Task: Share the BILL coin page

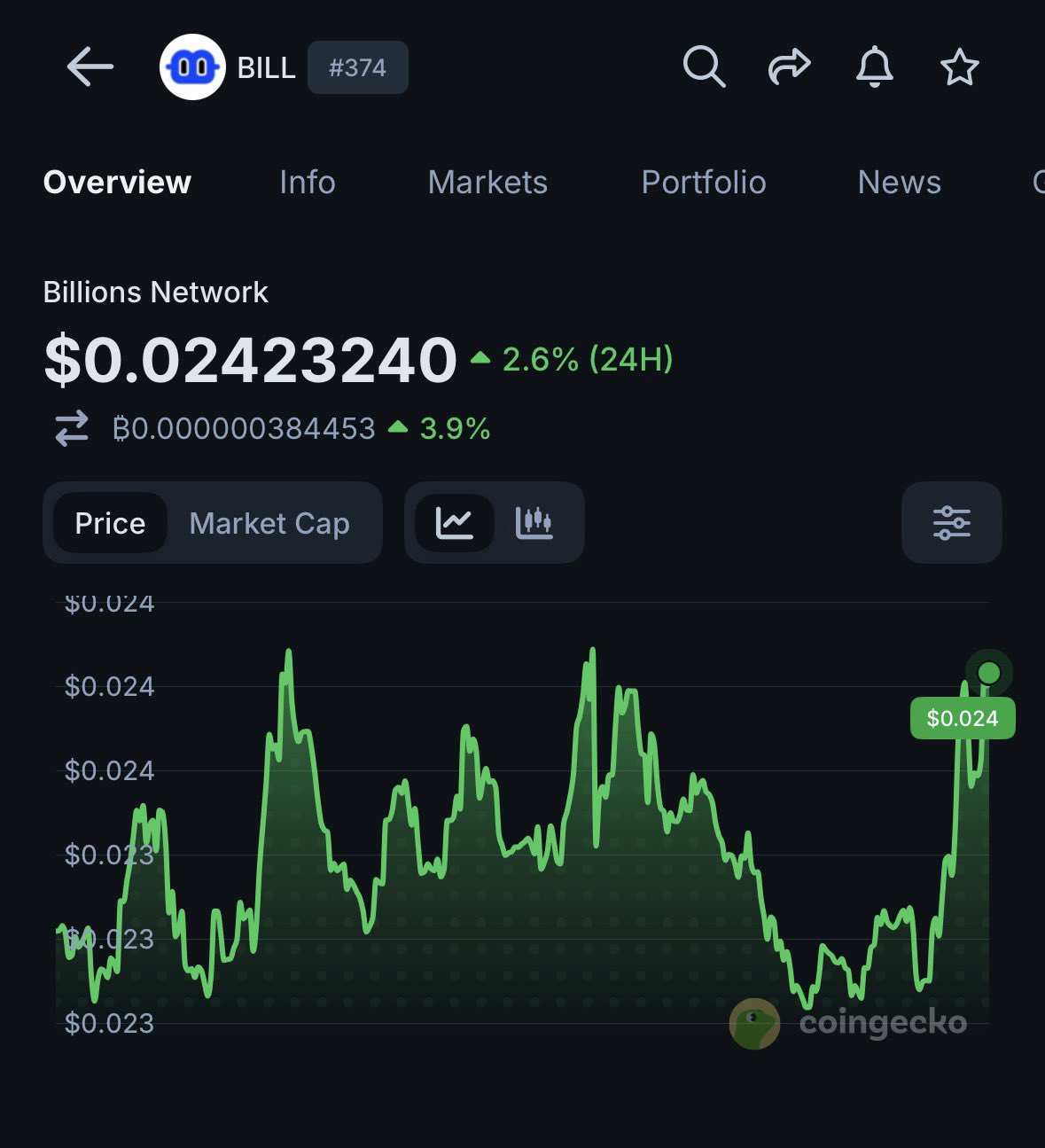Action: click(789, 67)
